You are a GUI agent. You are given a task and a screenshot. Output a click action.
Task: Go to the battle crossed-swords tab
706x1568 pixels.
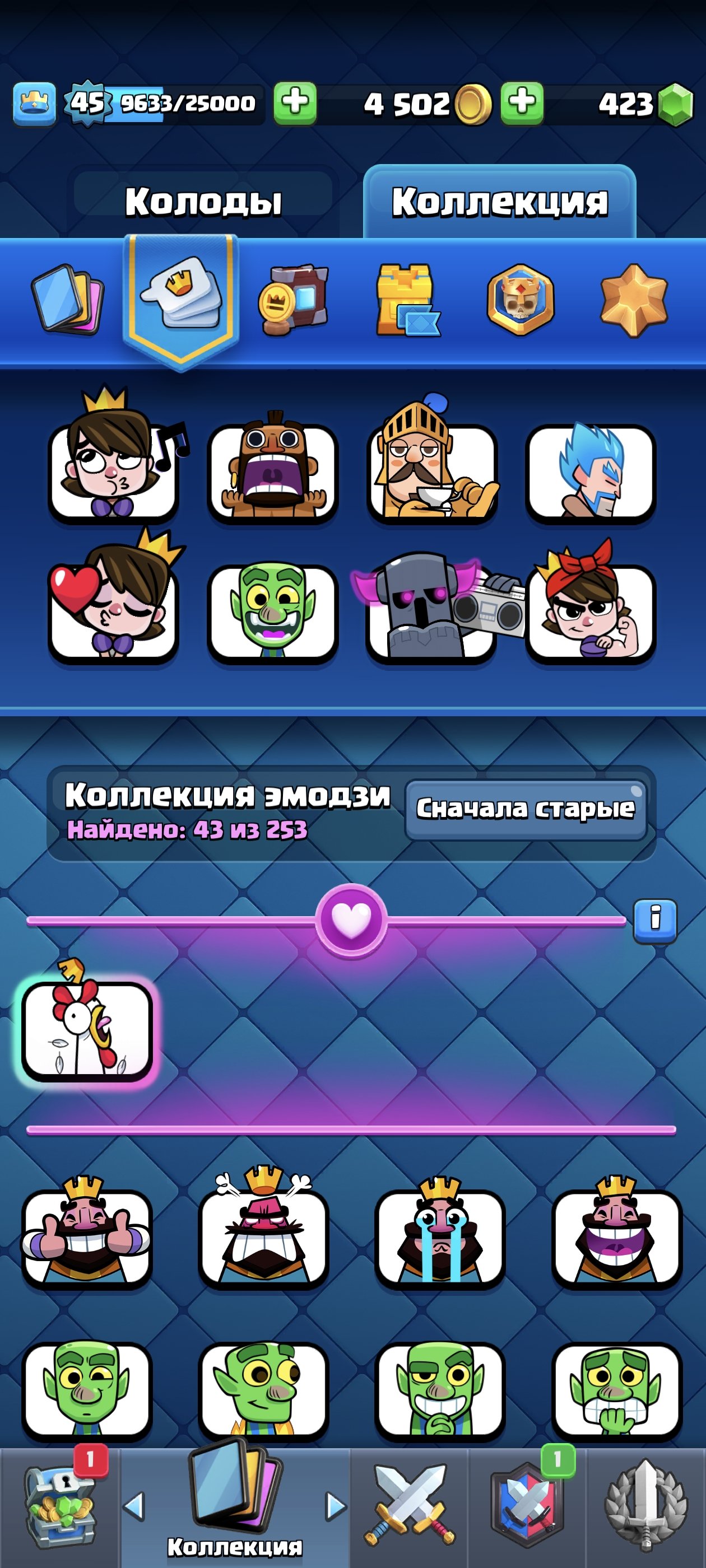point(410,1506)
